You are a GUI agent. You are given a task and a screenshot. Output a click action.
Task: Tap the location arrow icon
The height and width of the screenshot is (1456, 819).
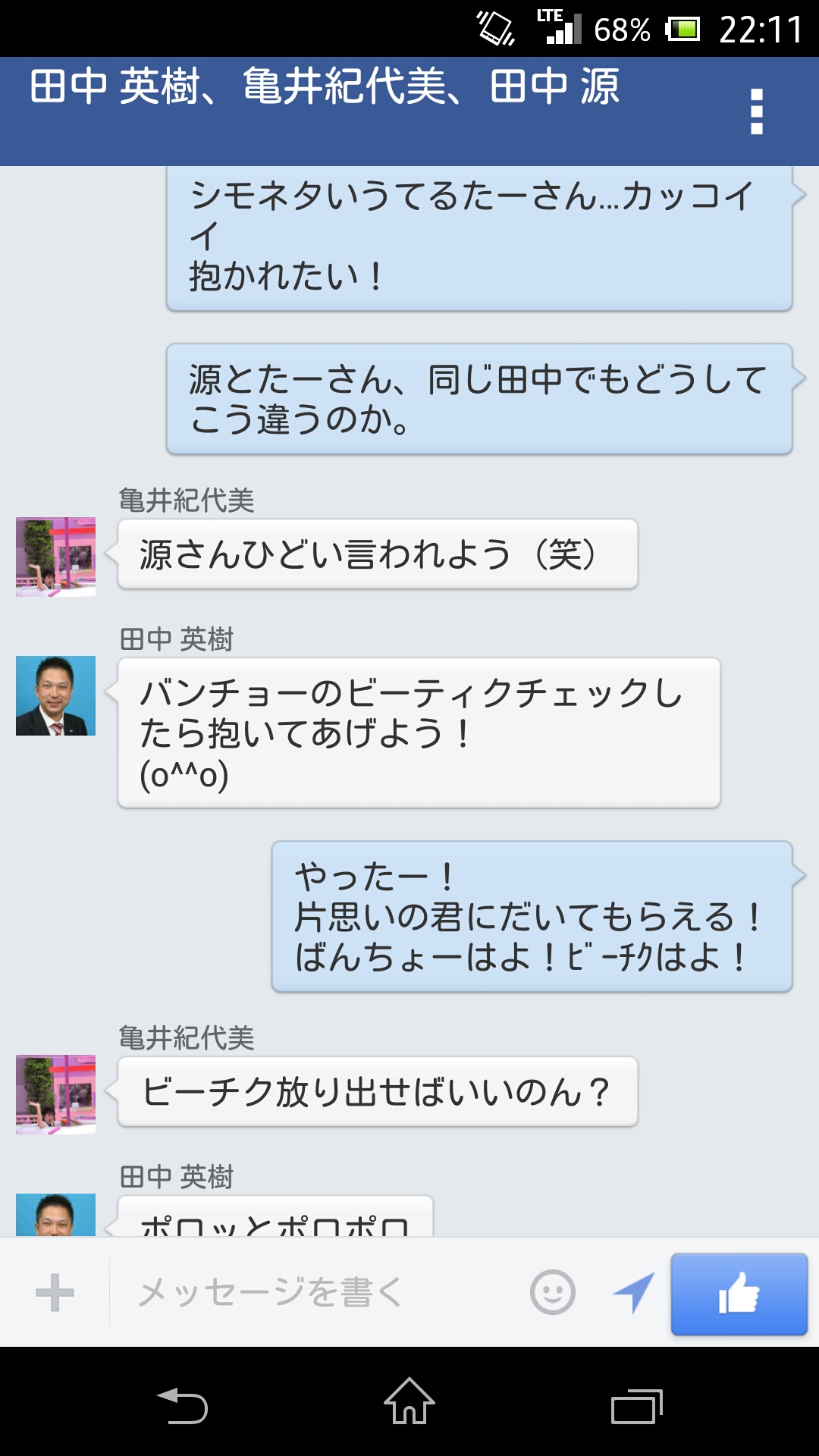pos(633,1293)
